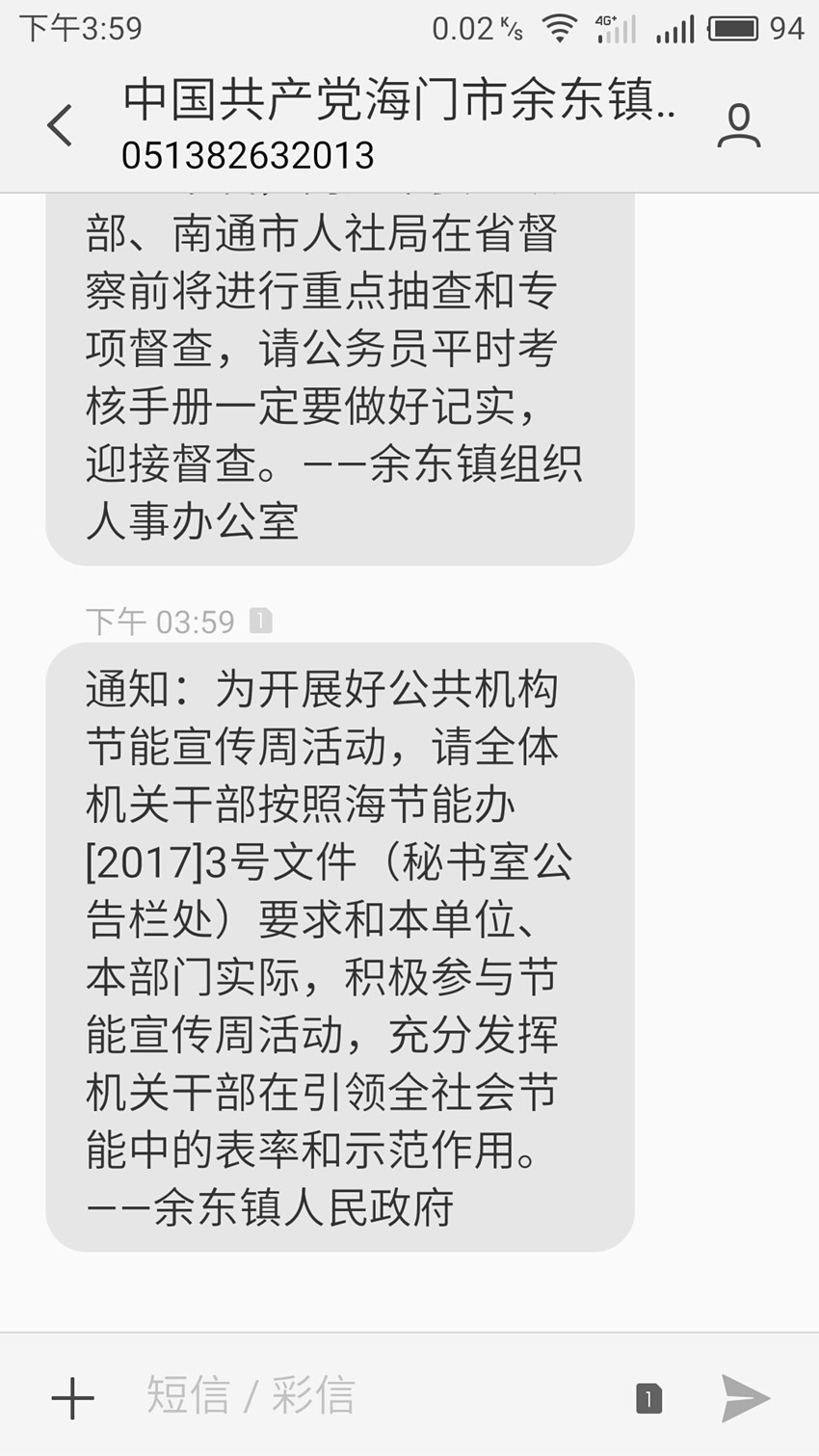Tap the plus attachment button
The image size is (819, 1456).
coord(72,1397)
